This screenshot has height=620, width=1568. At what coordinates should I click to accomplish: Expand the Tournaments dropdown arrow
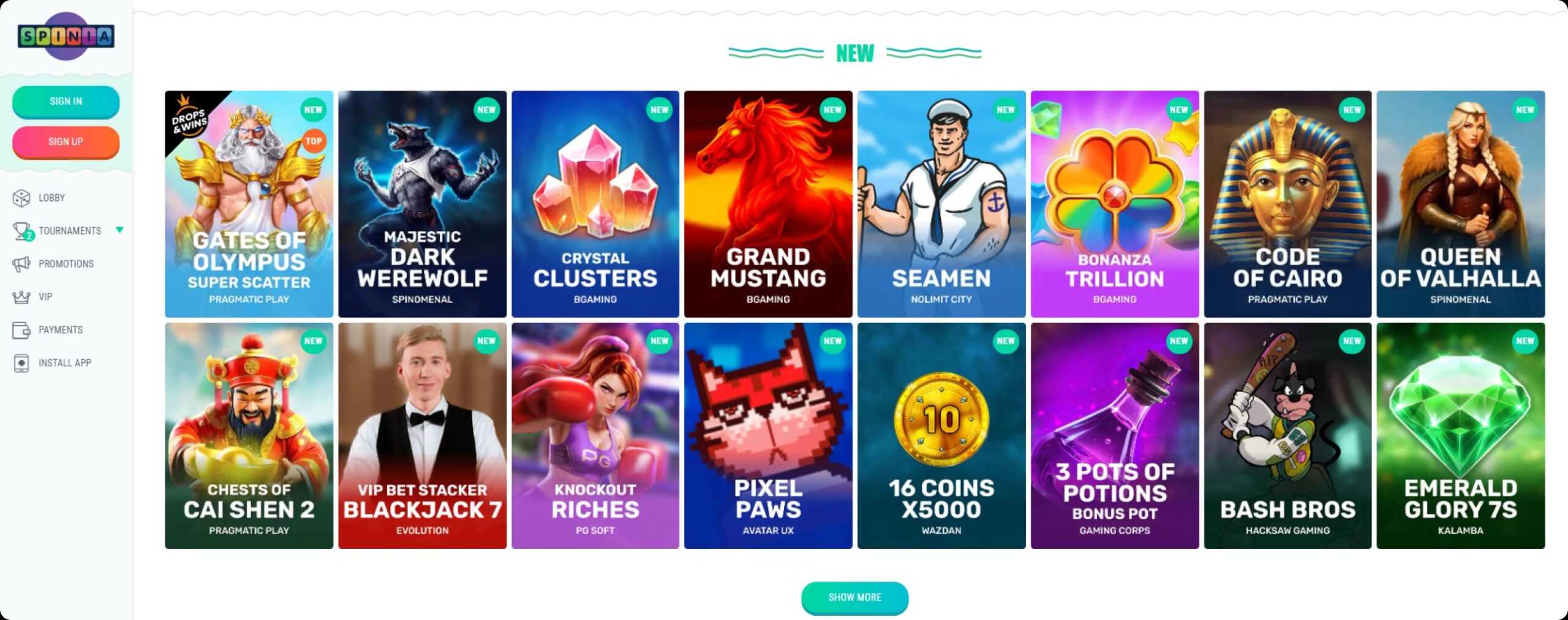(120, 230)
